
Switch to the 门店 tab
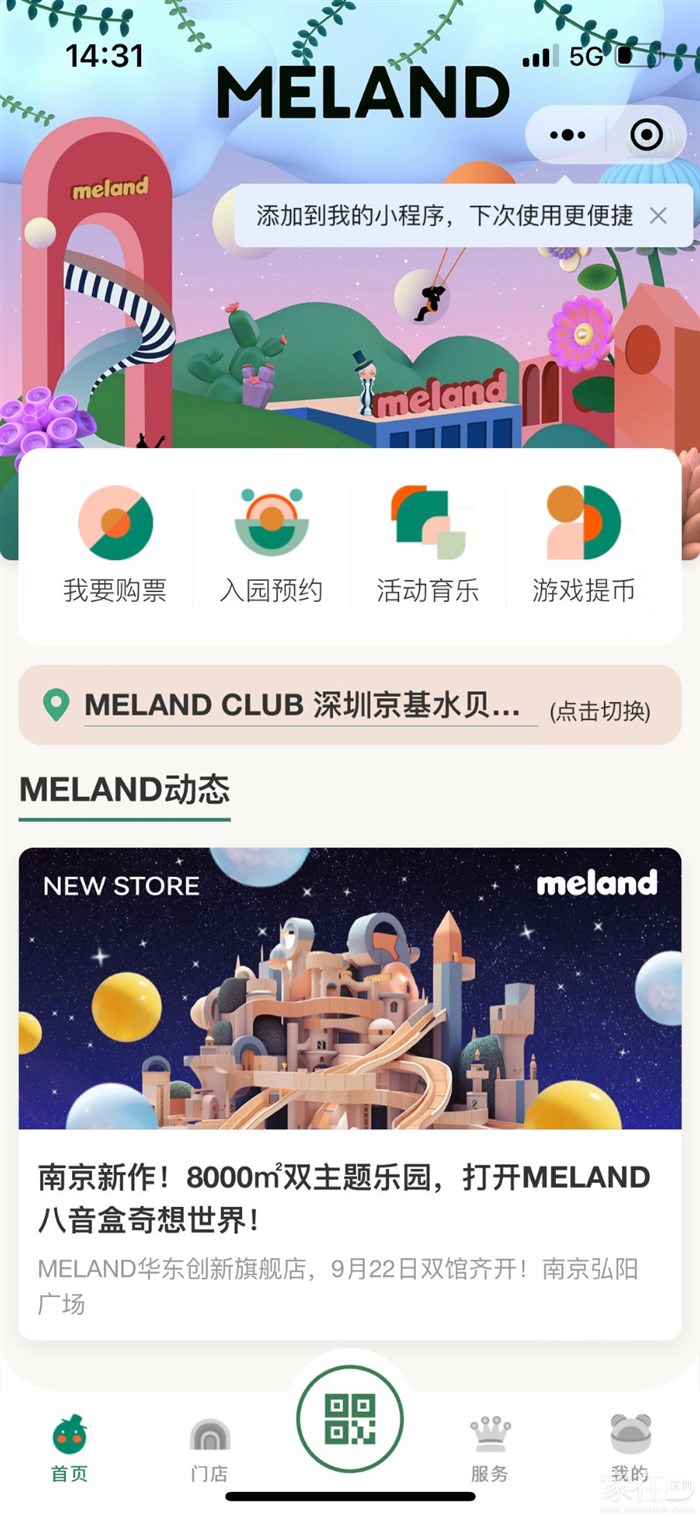(210, 1448)
